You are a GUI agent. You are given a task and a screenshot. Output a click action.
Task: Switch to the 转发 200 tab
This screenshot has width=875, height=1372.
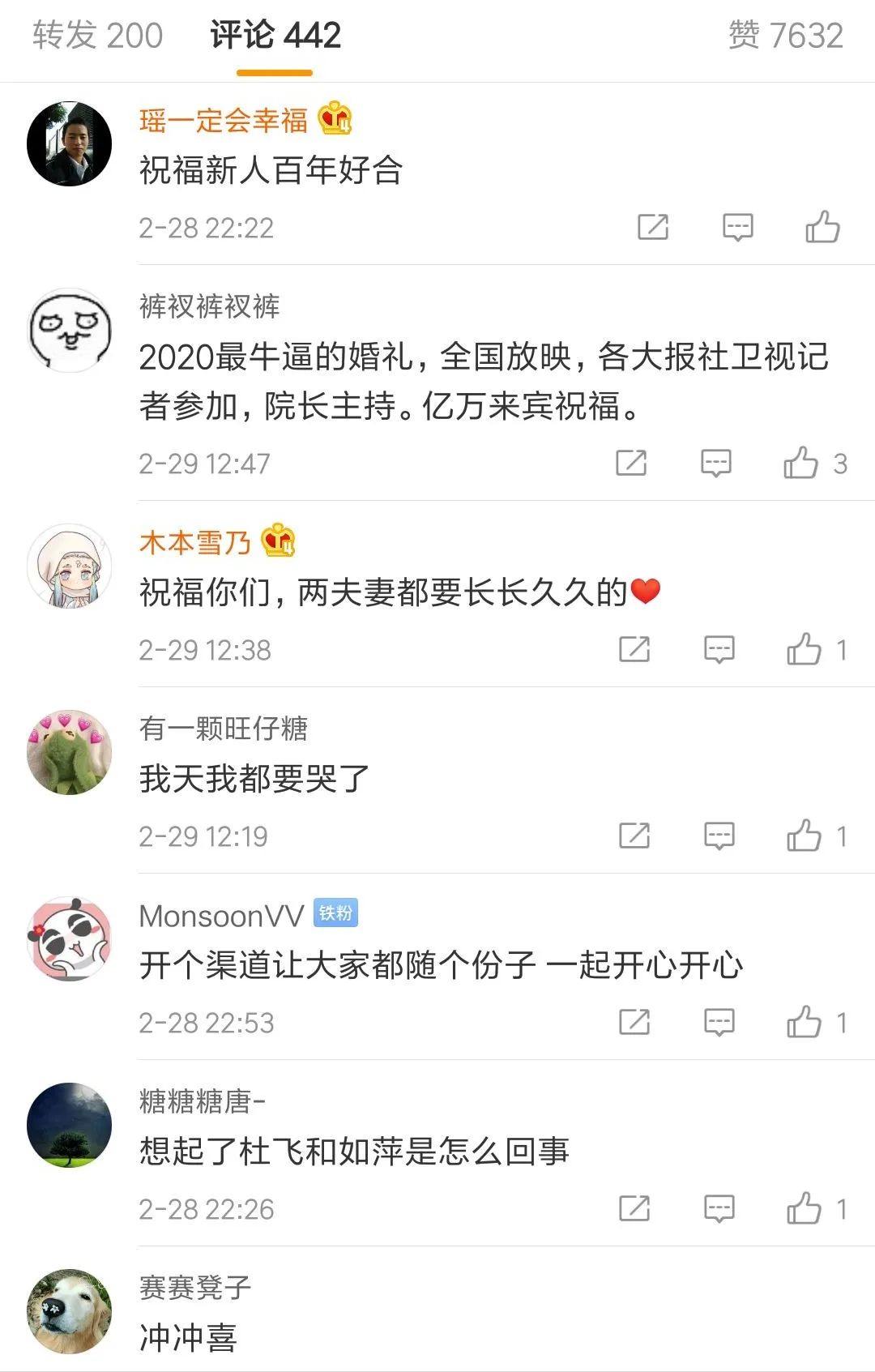tap(97, 36)
